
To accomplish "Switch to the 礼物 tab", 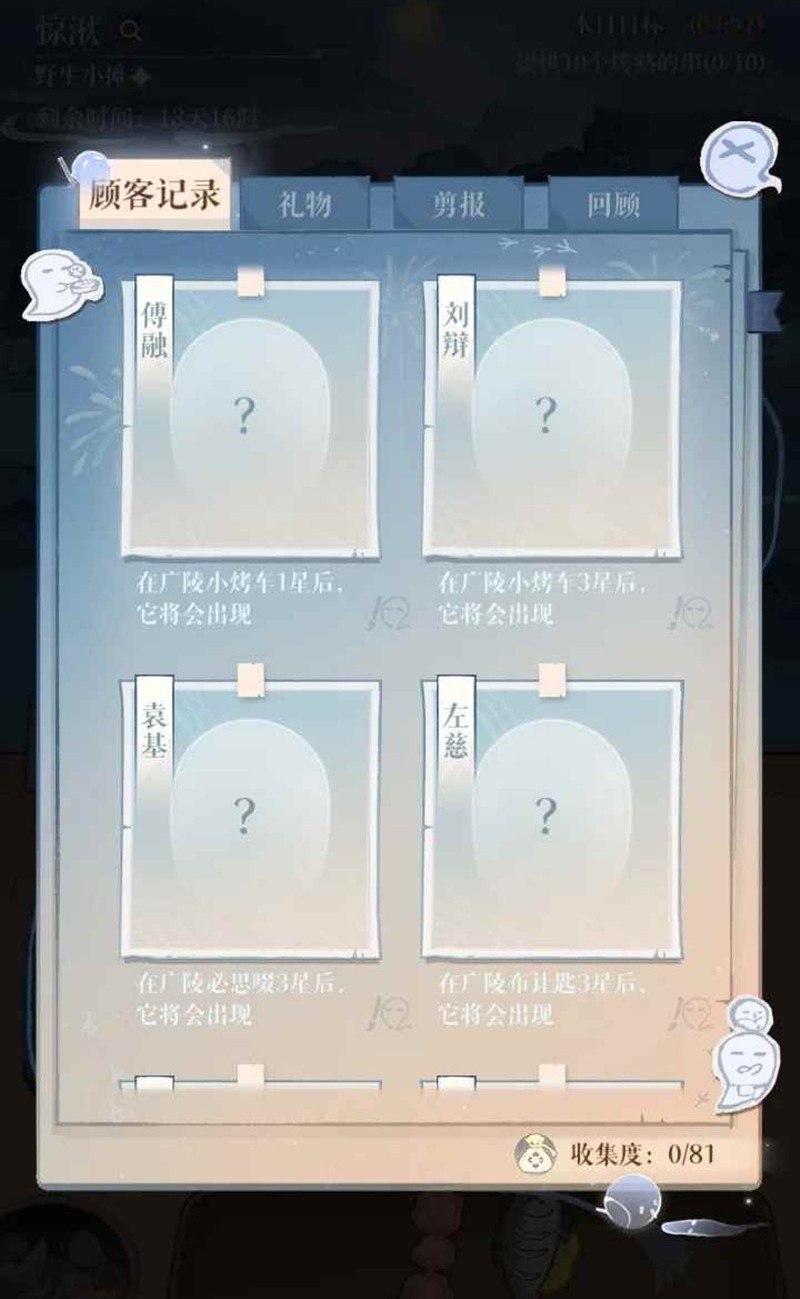I will (x=305, y=204).
